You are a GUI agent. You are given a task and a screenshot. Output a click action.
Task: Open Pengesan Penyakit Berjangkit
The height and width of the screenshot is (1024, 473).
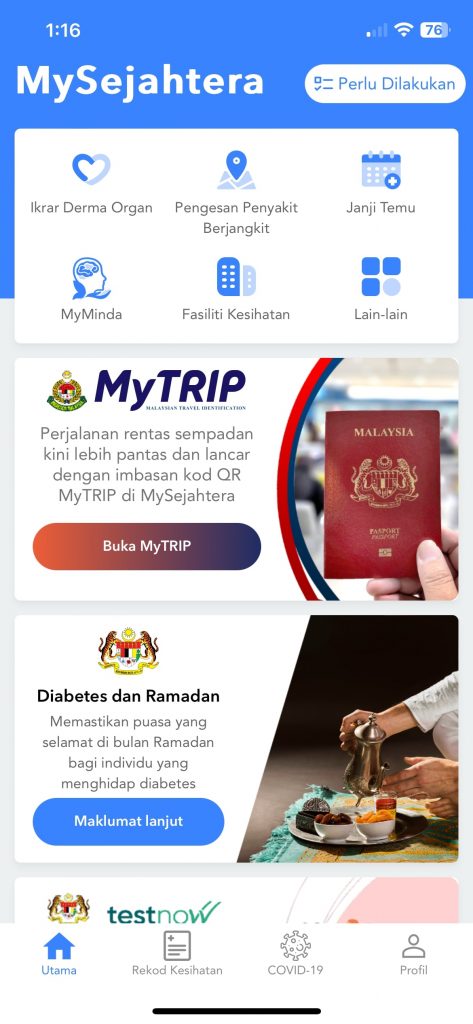point(236,193)
